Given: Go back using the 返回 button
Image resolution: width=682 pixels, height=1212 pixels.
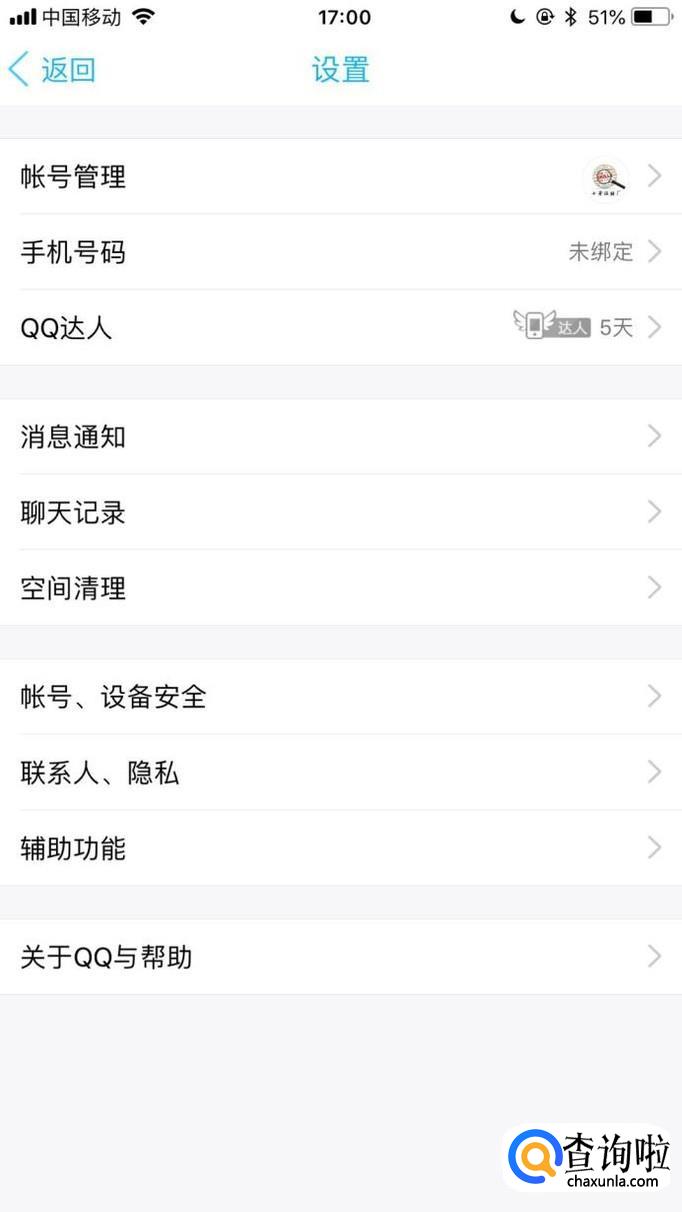Looking at the screenshot, I should pos(52,70).
